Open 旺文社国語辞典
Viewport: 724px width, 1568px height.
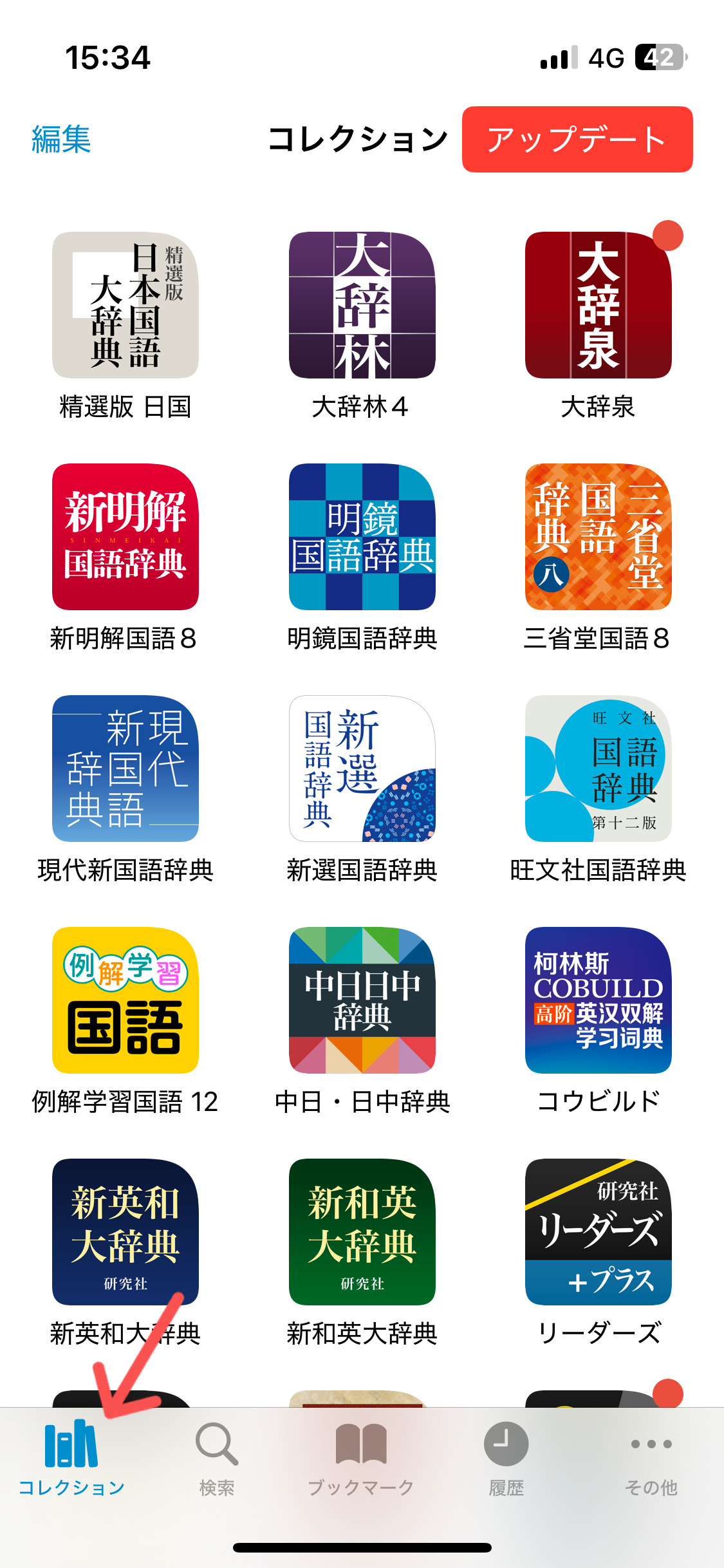click(598, 769)
